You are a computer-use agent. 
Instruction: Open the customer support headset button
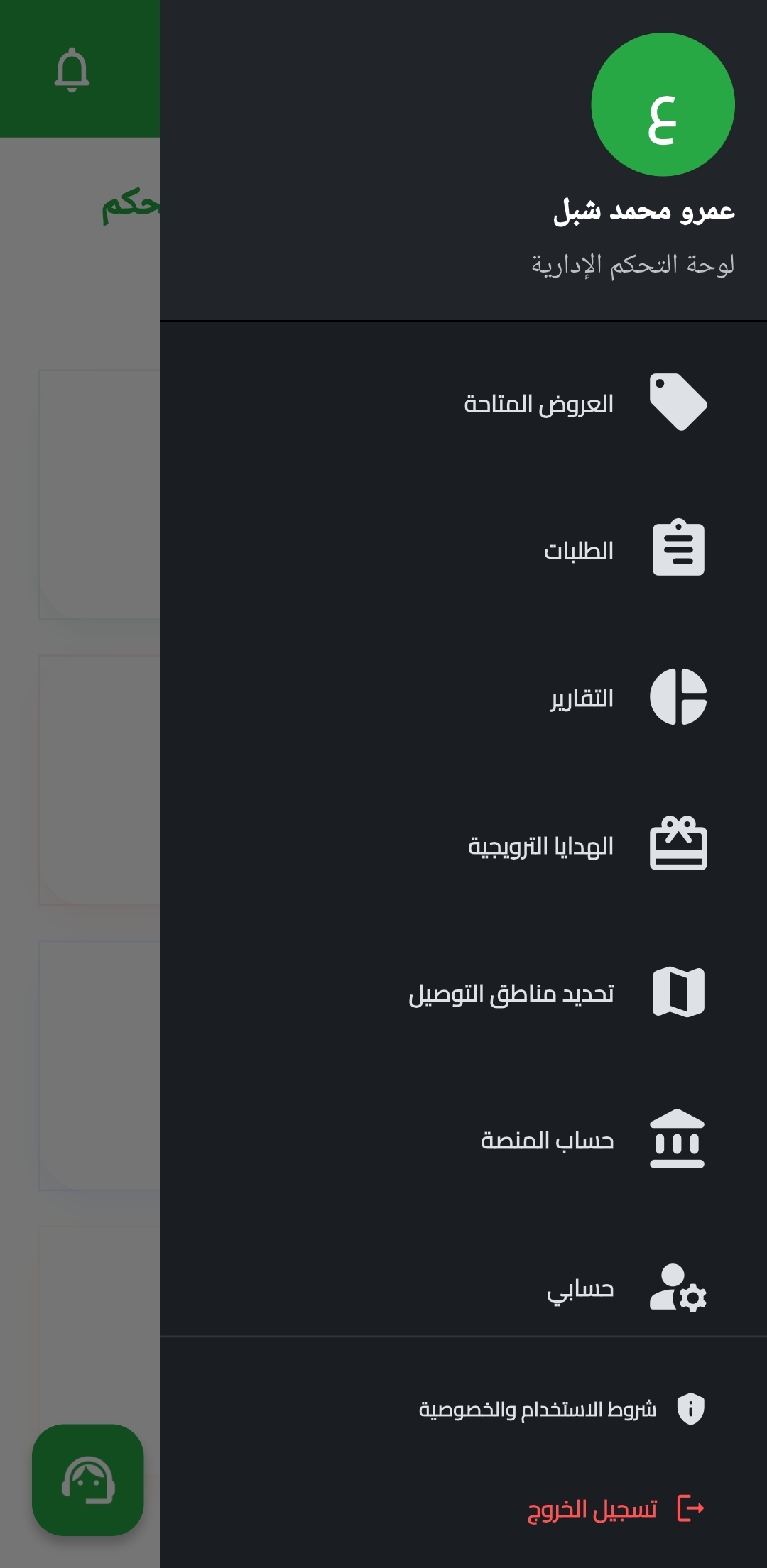pos(88,1480)
